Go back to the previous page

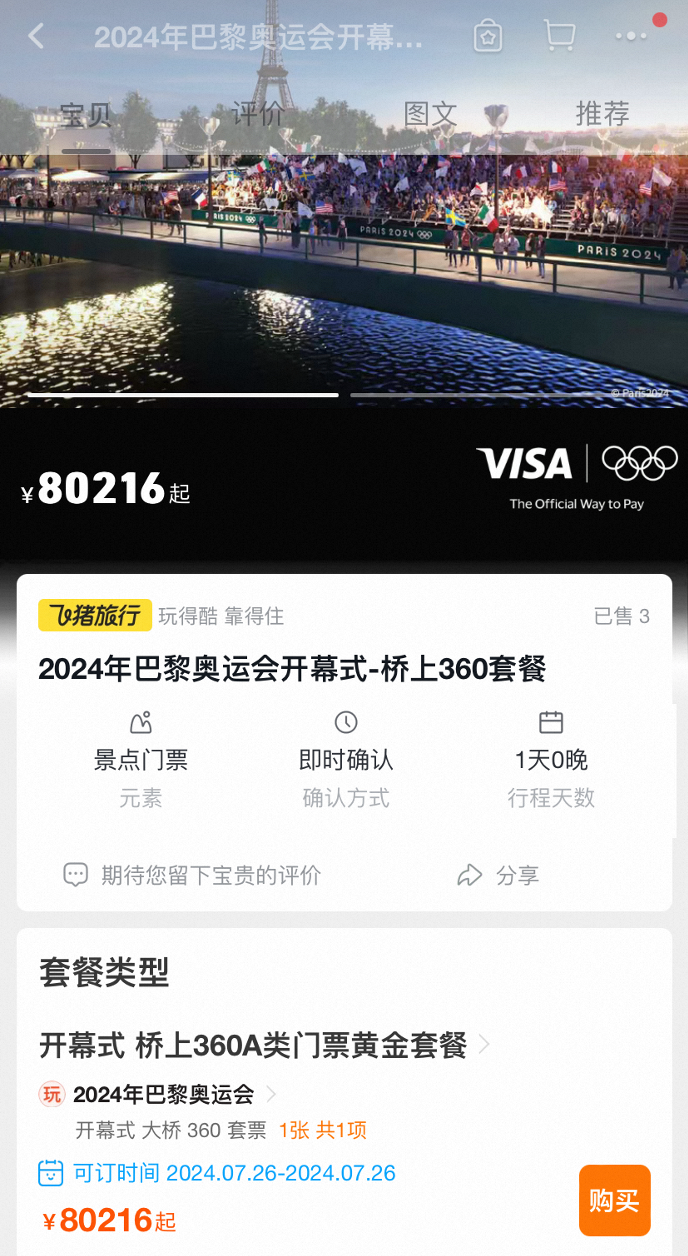[x=36, y=37]
